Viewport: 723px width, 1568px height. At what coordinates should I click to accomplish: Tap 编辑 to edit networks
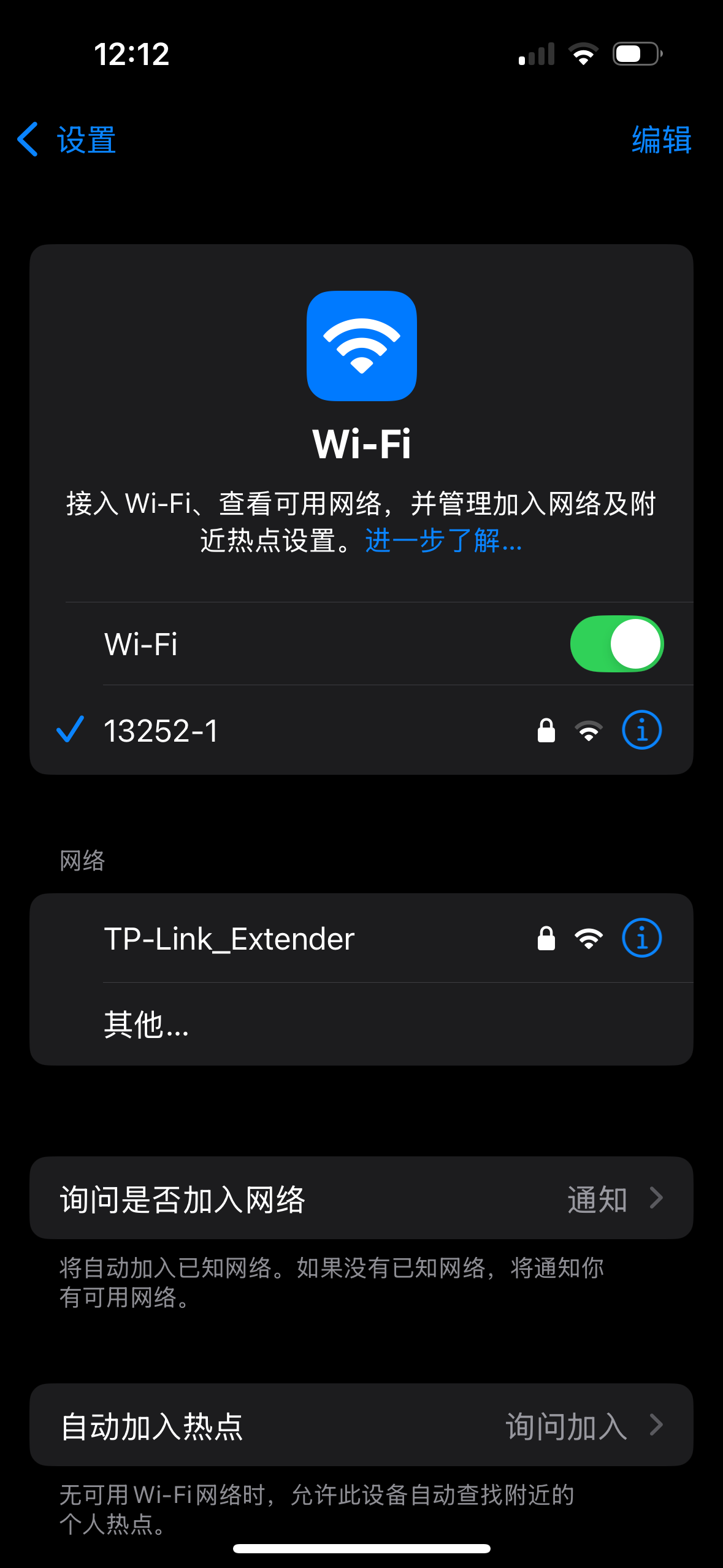[661, 140]
